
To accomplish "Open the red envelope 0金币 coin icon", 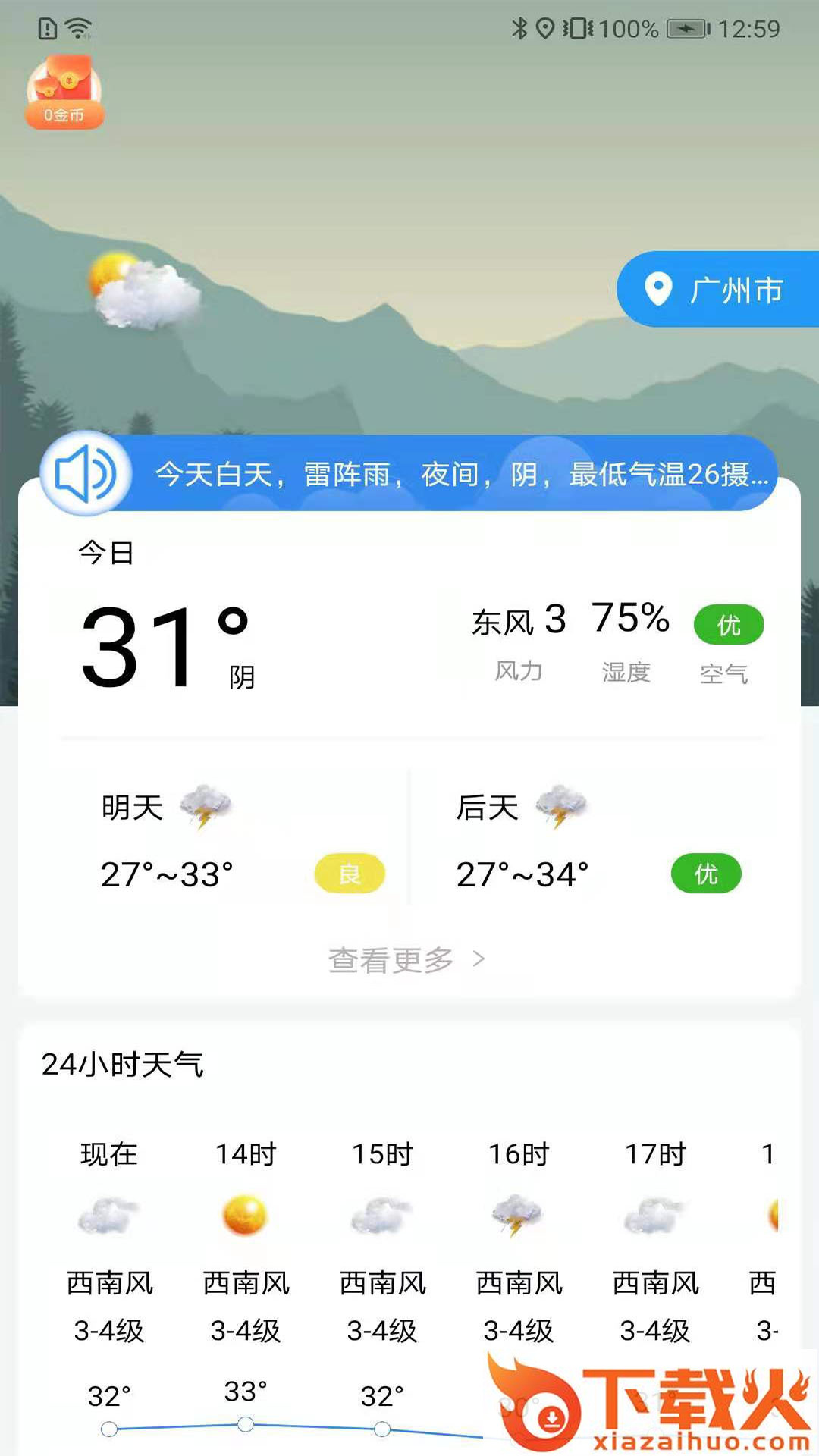I will [64, 92].
